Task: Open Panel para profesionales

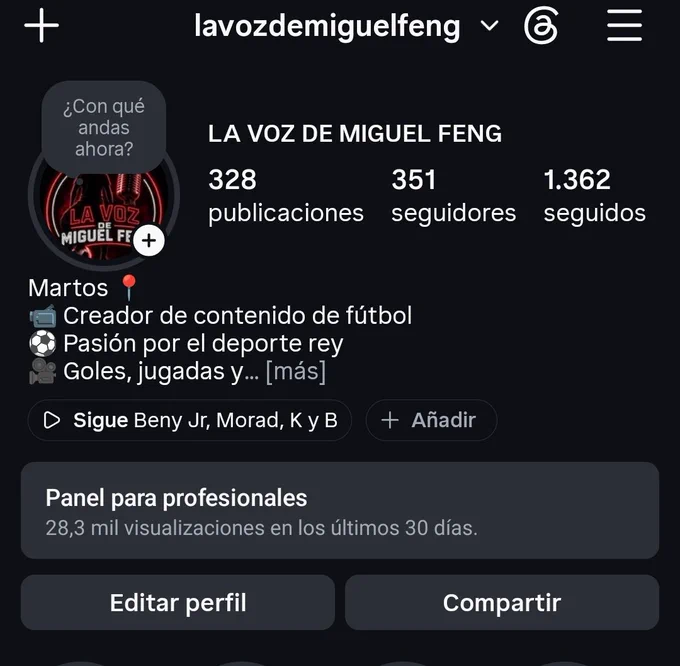Action: point(340,510)
